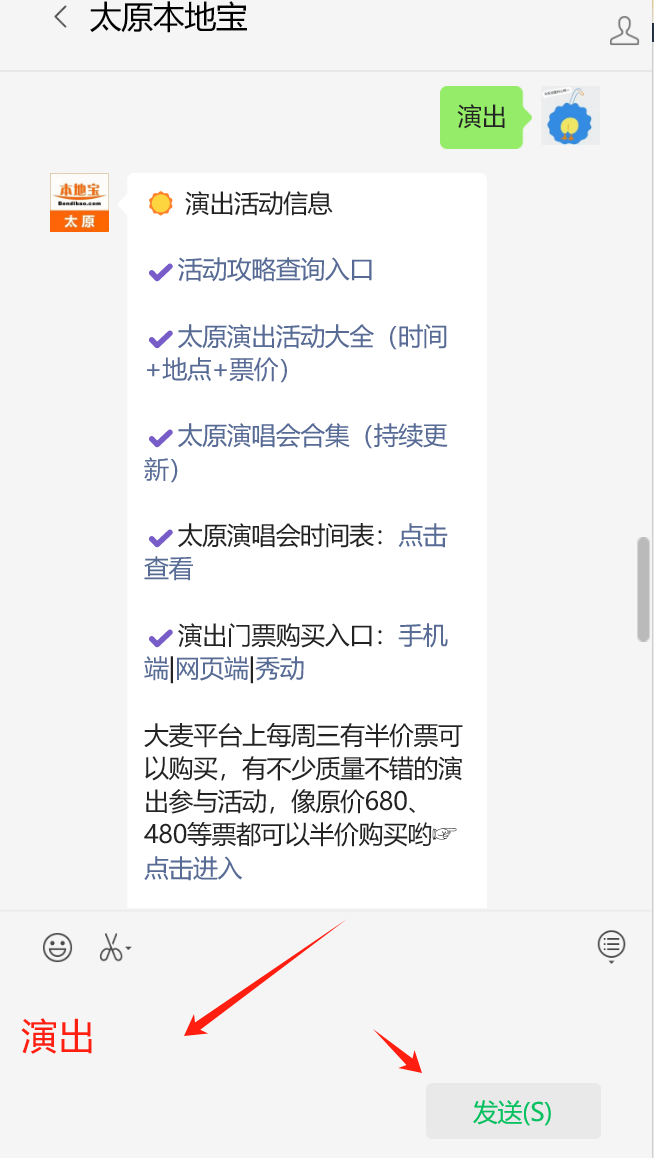The image size is (654, 1158).
Task: Open the account profile icon
Action: [624, 30]
